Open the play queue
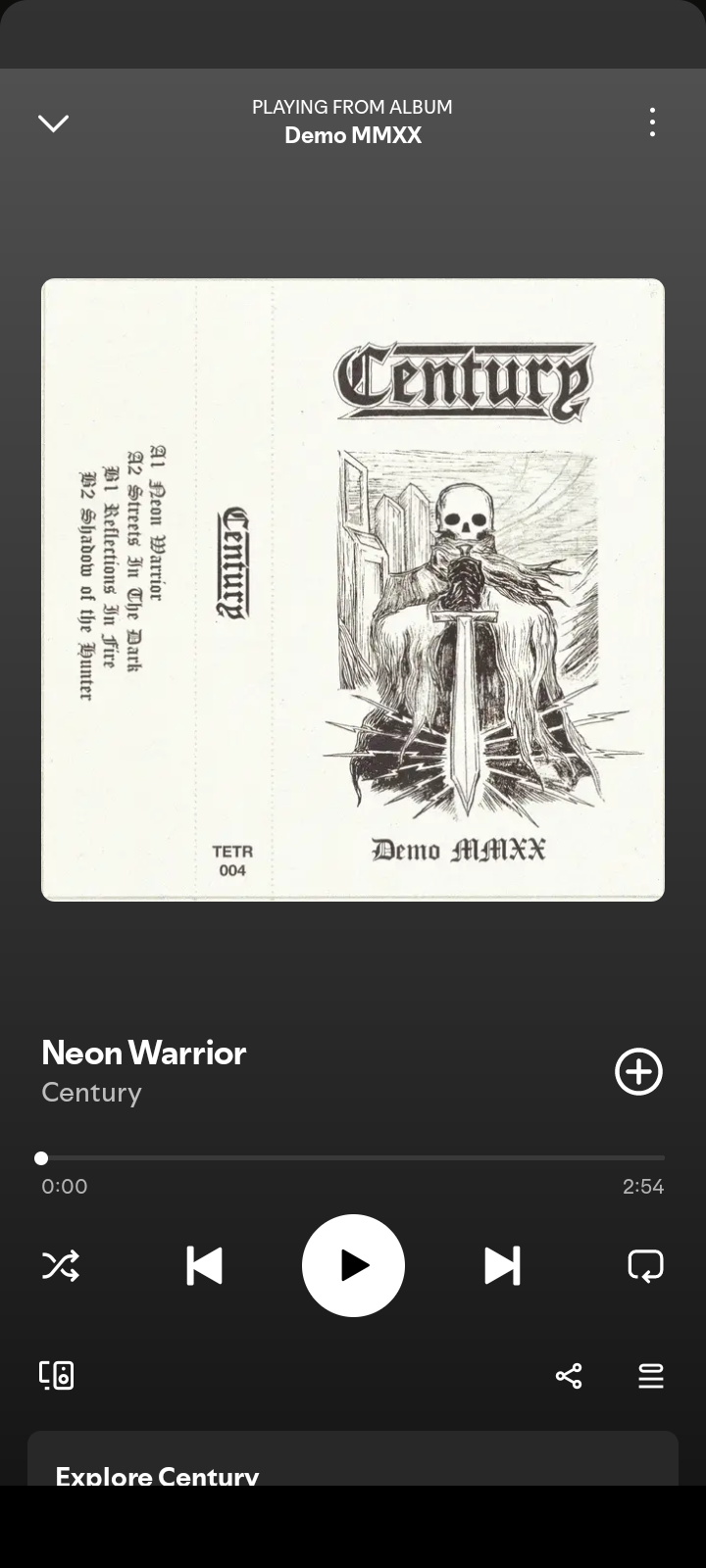This screenshot has height=1568, width=706. click(x=651, y=1376)
